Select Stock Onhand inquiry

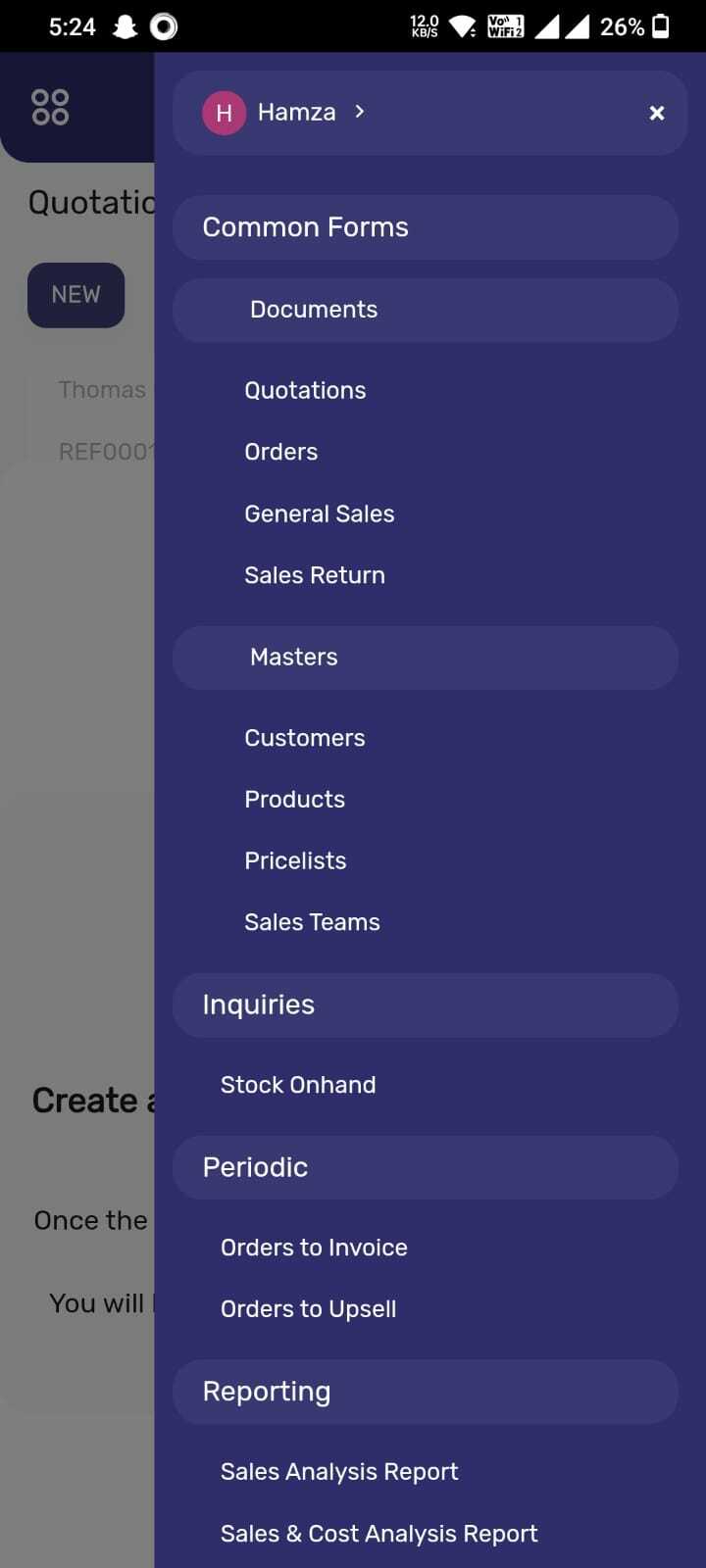point(298,1084)
